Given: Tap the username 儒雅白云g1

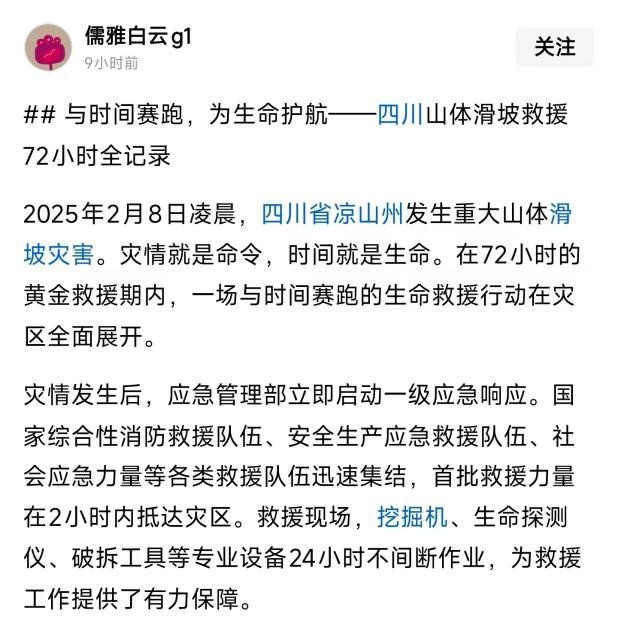Looking at the screenshot, I should [x=137, y=37].
